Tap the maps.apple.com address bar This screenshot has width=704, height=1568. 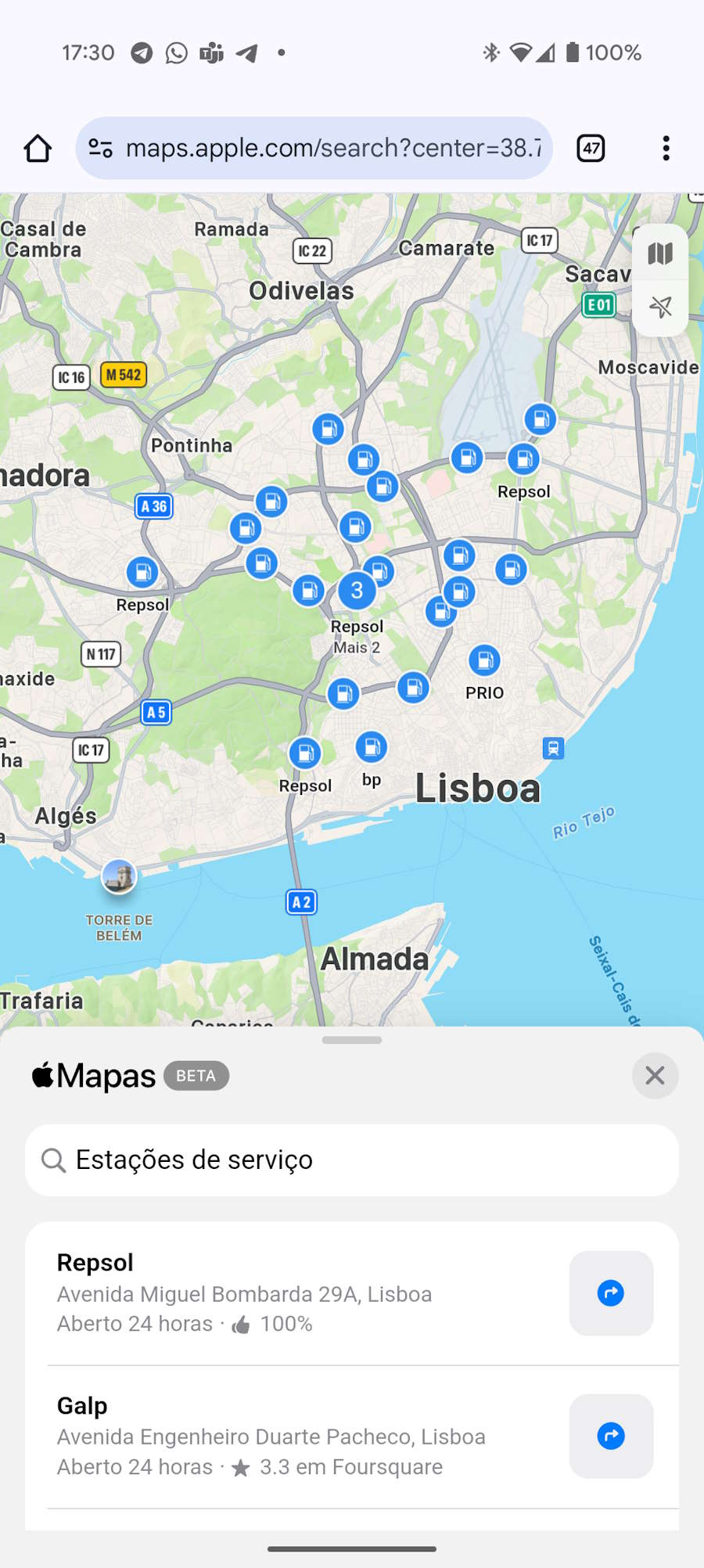coord(332,148)
